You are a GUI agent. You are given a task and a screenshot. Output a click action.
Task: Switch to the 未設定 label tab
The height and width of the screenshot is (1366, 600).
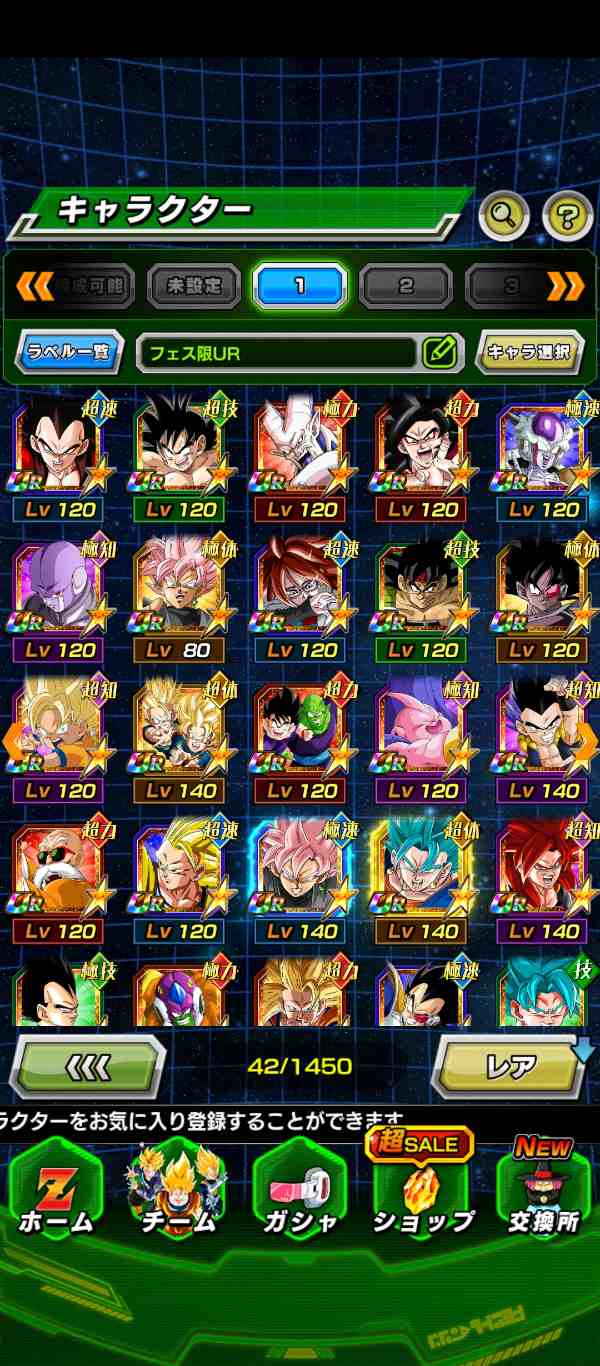(x=194, y=287)
